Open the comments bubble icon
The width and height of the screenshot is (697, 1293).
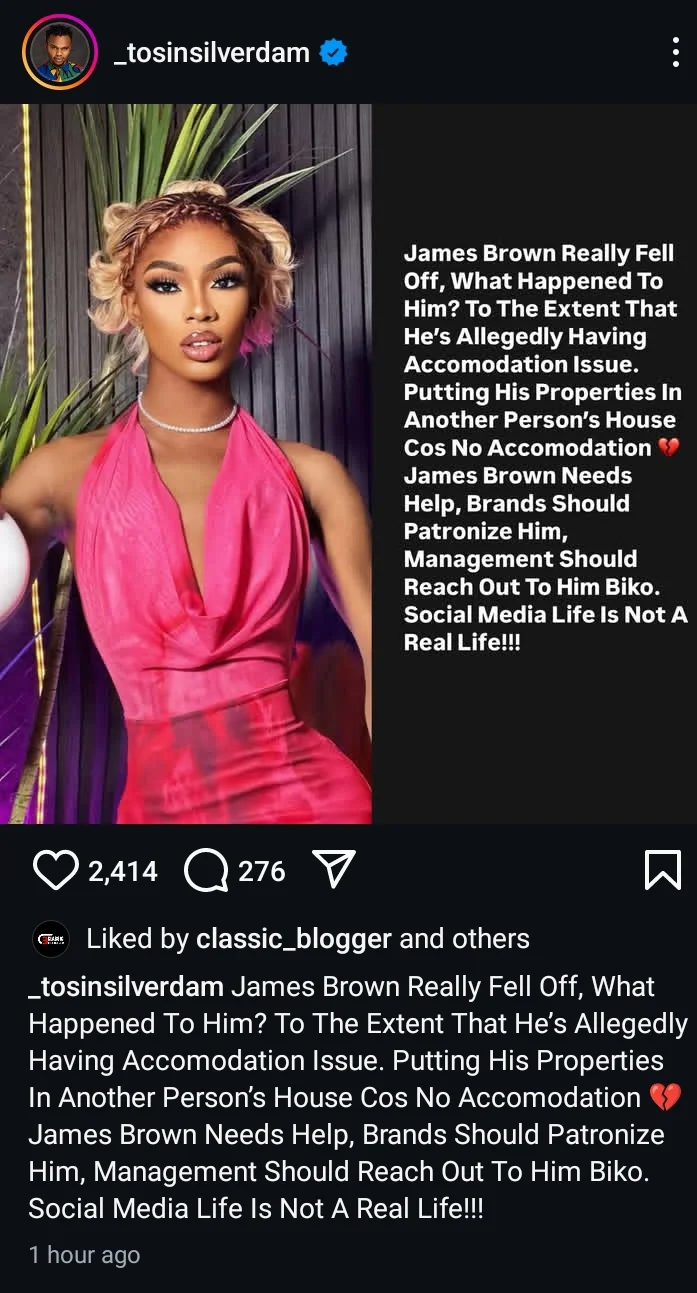206,871
